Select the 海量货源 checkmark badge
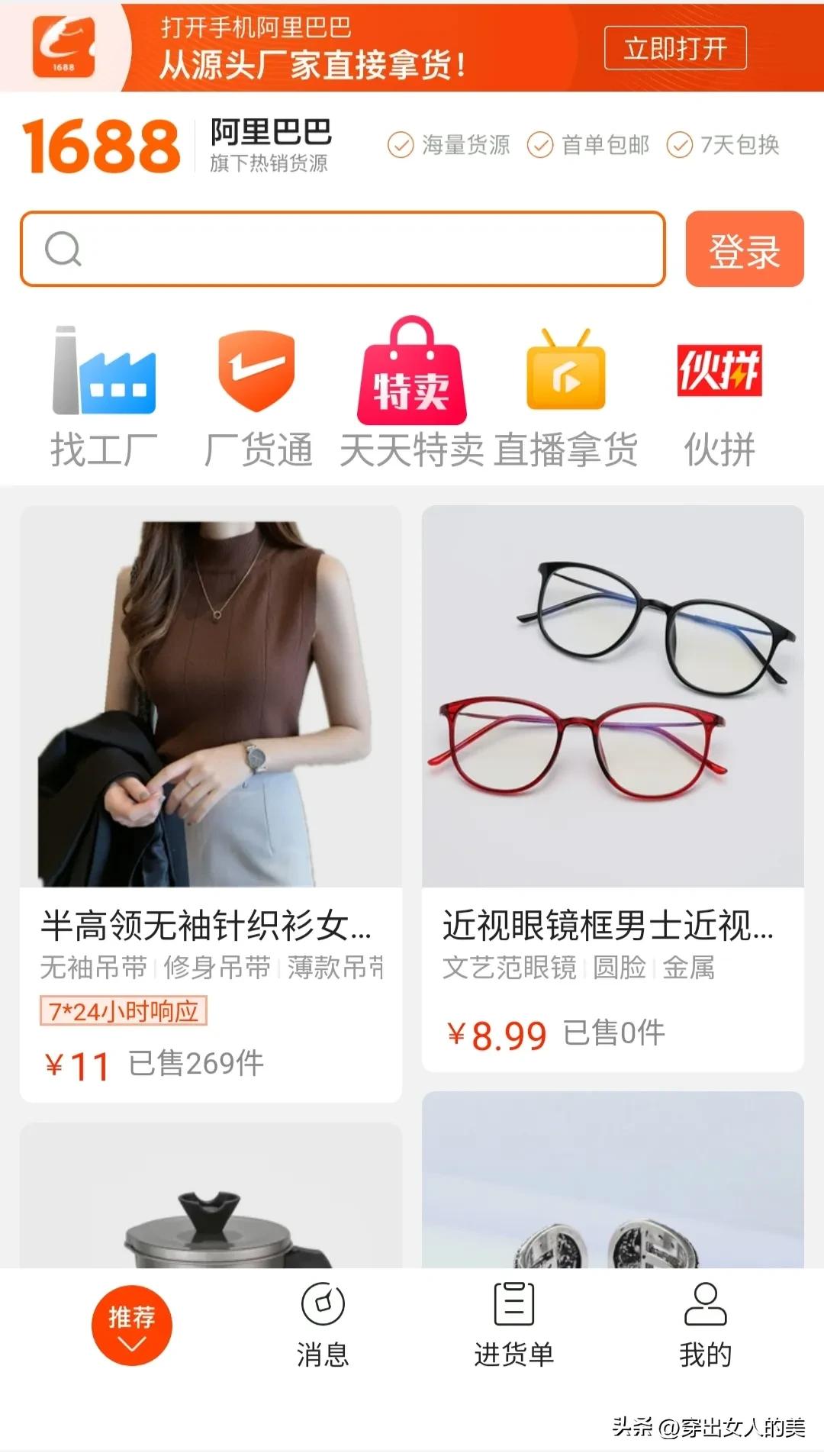The width and height of the screenshot is (824, 1456). (400, 145)
